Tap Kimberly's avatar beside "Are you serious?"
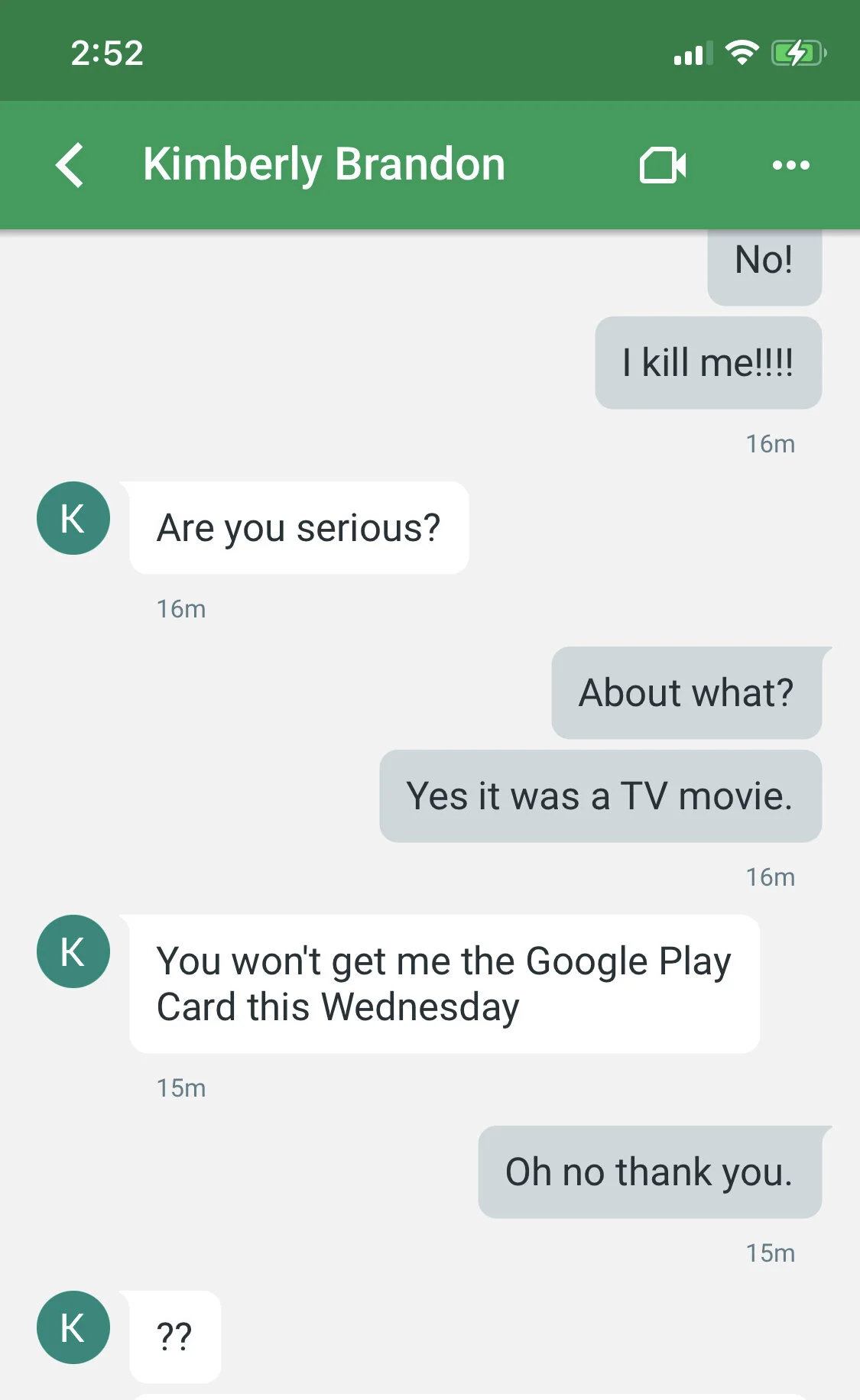 [x=73, y=518]
